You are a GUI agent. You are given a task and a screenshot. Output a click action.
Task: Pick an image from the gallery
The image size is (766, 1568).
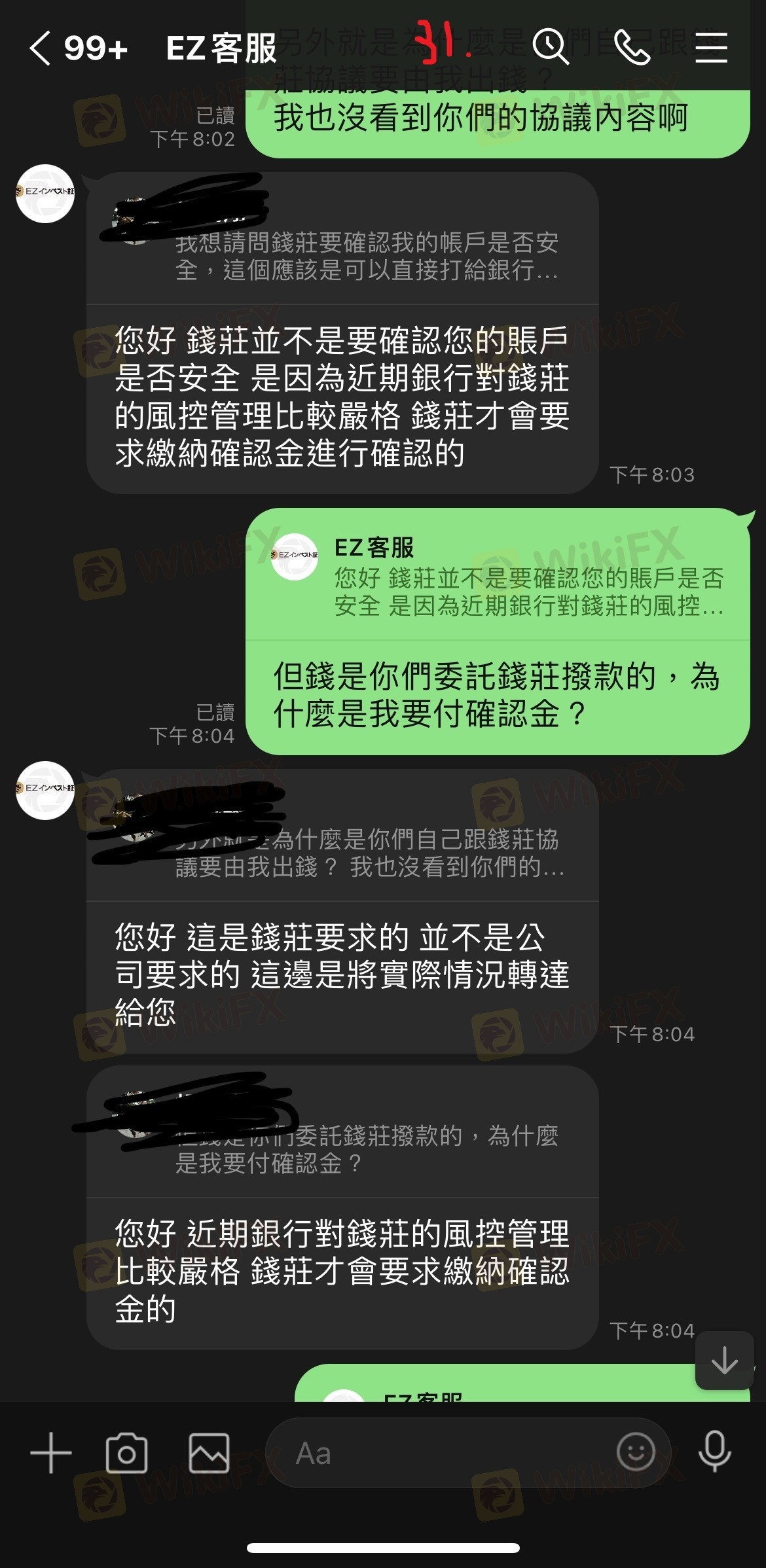[x=209, y=1453]
